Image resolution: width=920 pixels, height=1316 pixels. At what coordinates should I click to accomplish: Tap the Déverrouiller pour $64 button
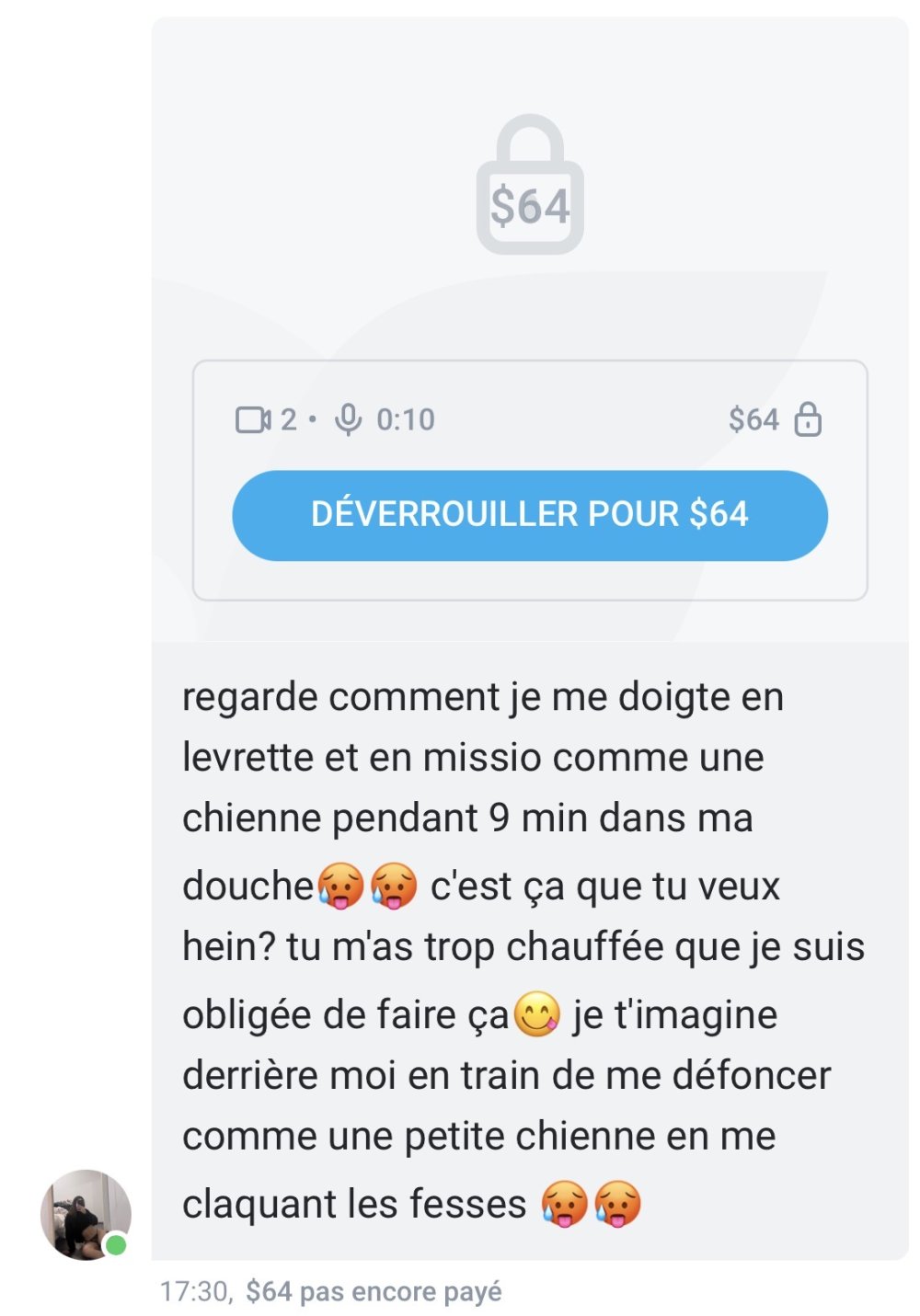tap(529, 515)
